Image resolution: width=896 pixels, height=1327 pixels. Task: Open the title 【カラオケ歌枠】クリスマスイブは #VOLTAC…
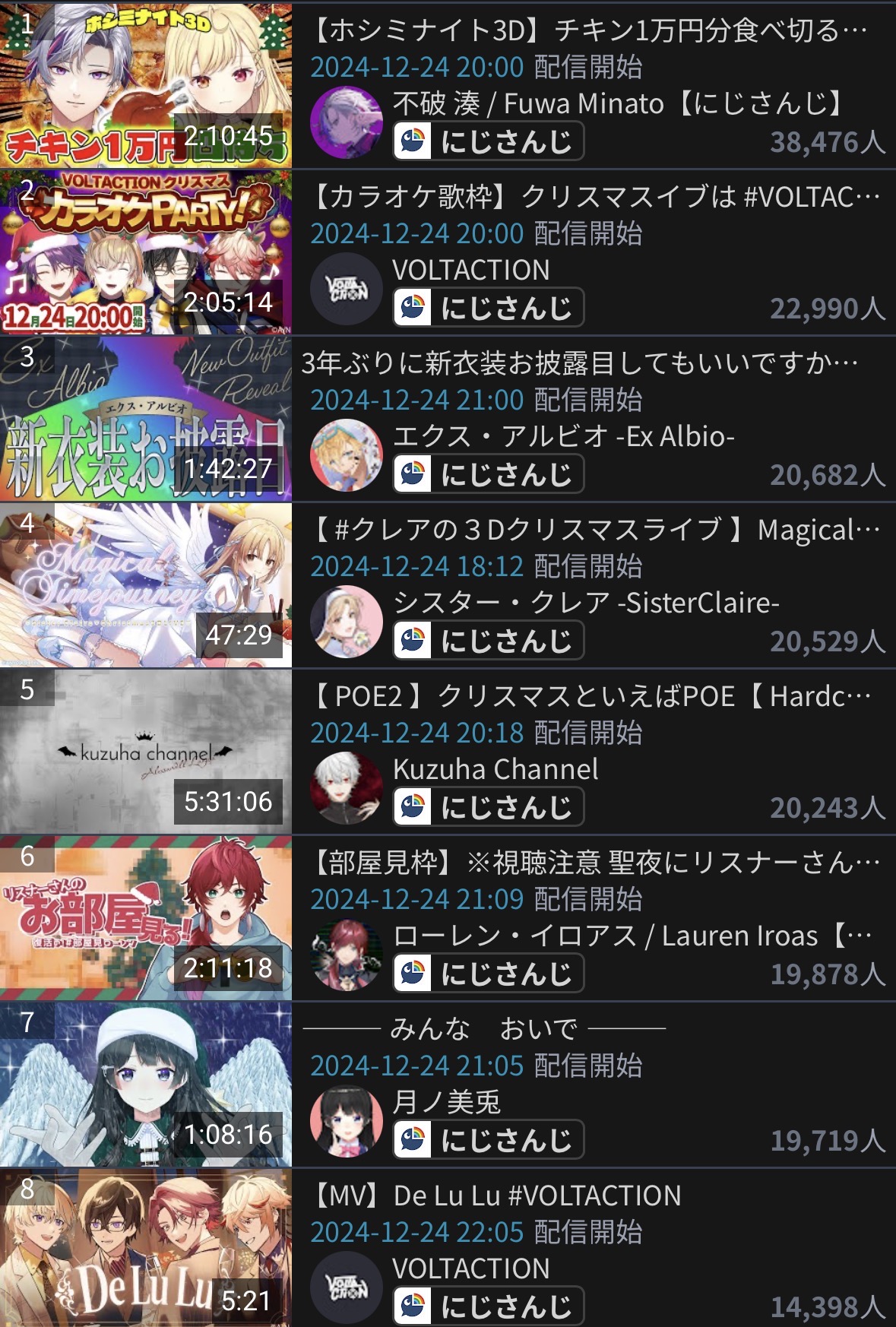[593, 197]
